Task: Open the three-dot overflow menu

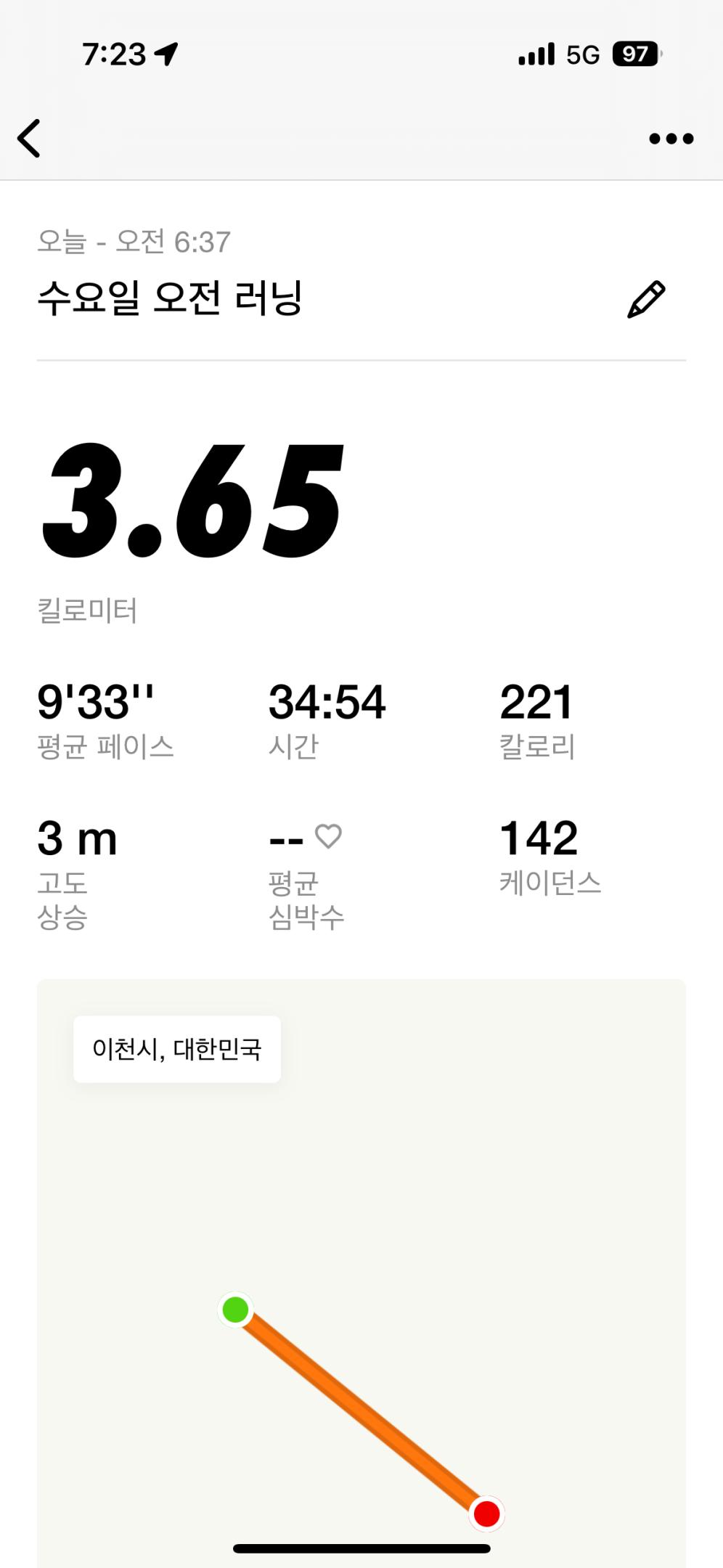Action: click(671, 139)
